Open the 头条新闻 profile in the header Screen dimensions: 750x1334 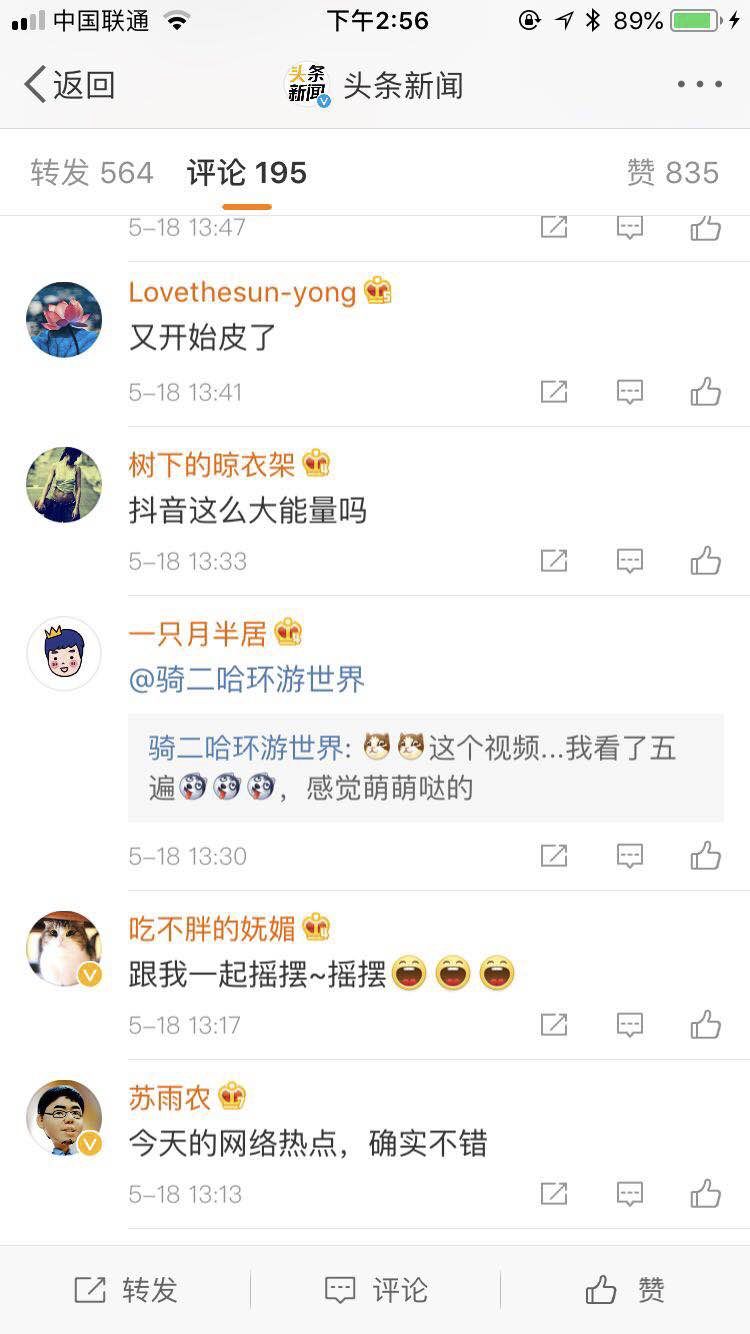coord(375,85)
